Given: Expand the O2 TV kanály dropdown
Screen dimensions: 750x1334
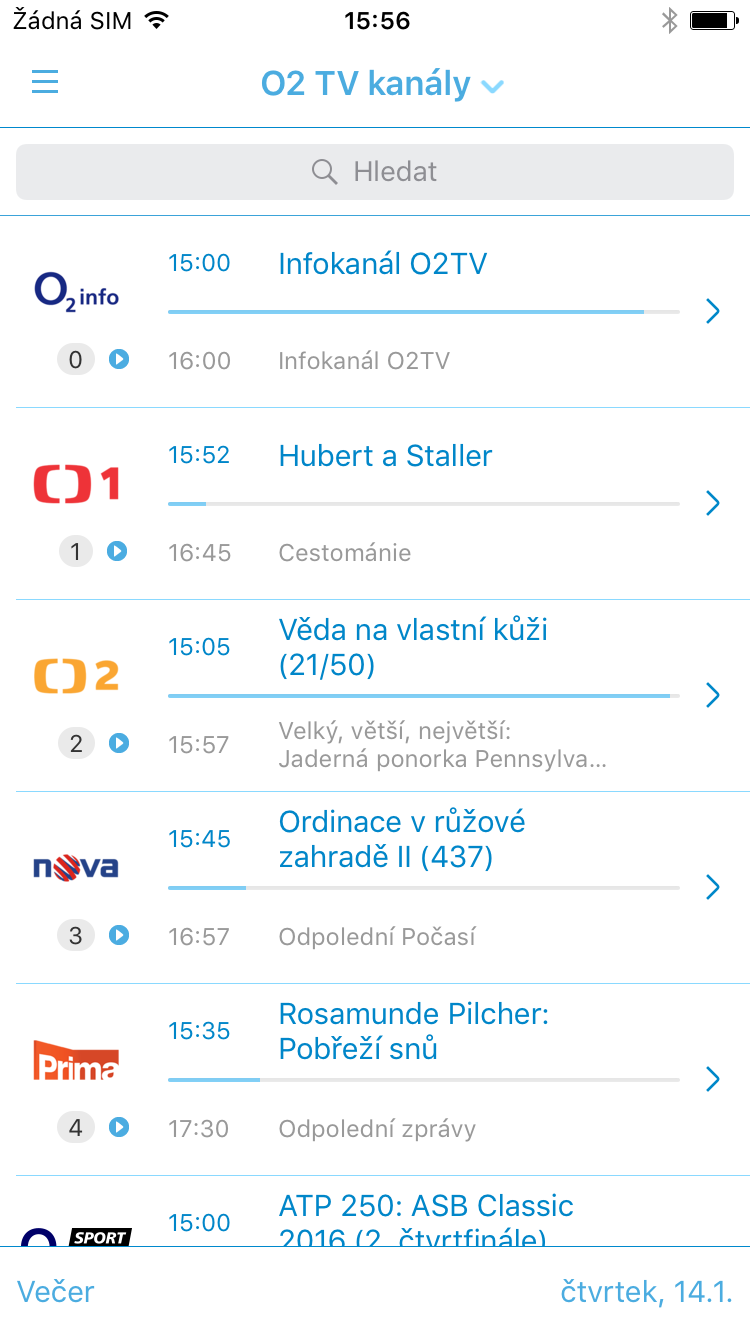Looking at the screenshot, I should 382,84.
